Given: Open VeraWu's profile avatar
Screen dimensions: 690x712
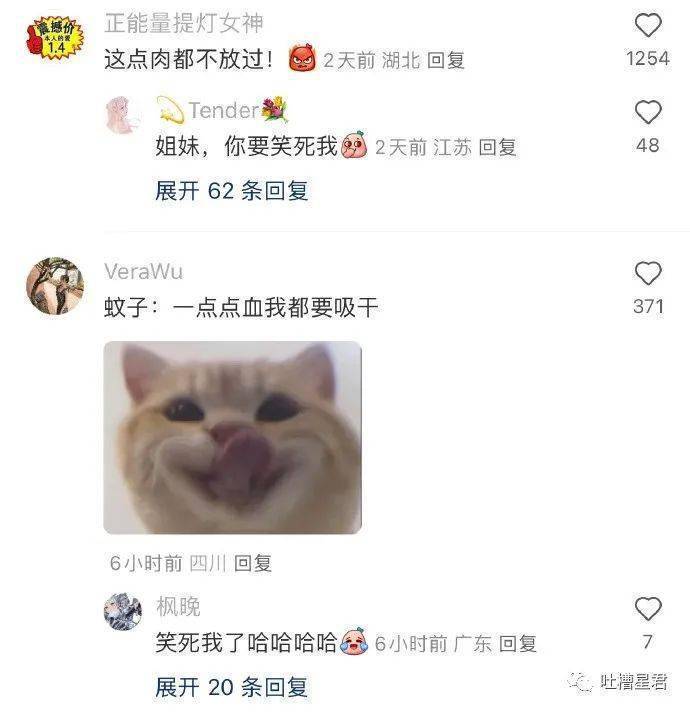Looking at the screenshot, I should (x=54, y=286).
